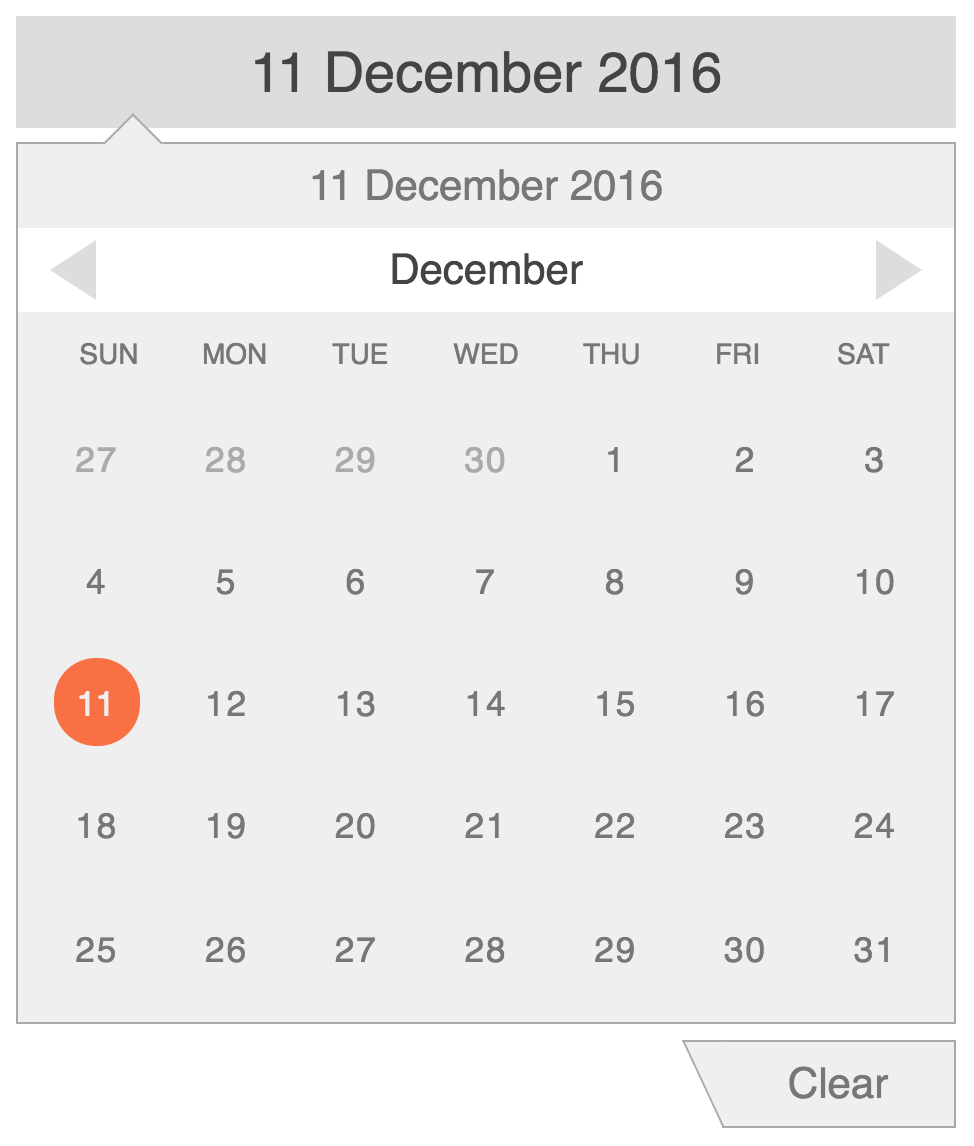
Task: Click the Clear button
Action: point(838,1083)
